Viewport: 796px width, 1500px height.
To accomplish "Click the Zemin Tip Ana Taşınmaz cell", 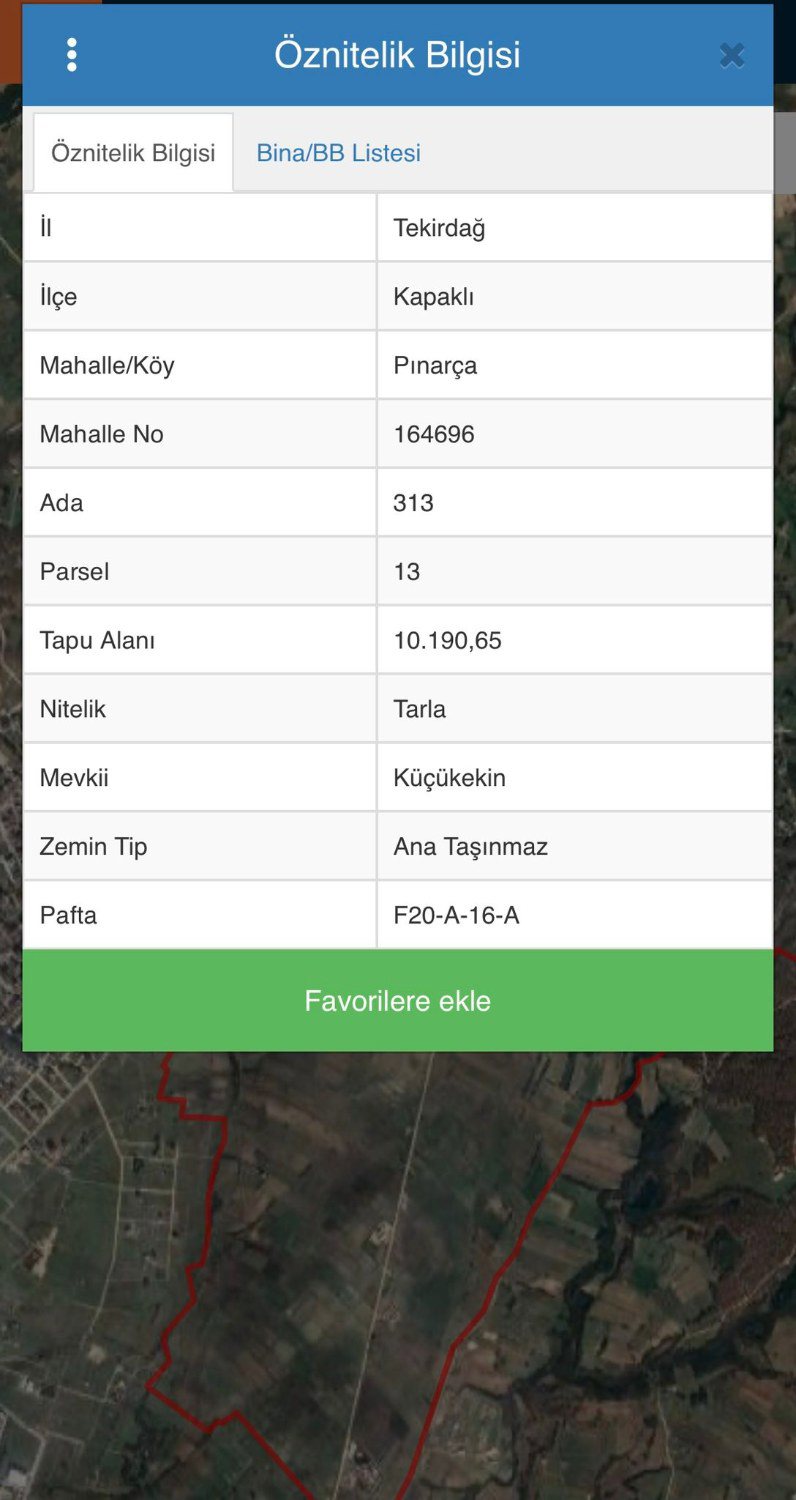I will click(x=470, y=846).
